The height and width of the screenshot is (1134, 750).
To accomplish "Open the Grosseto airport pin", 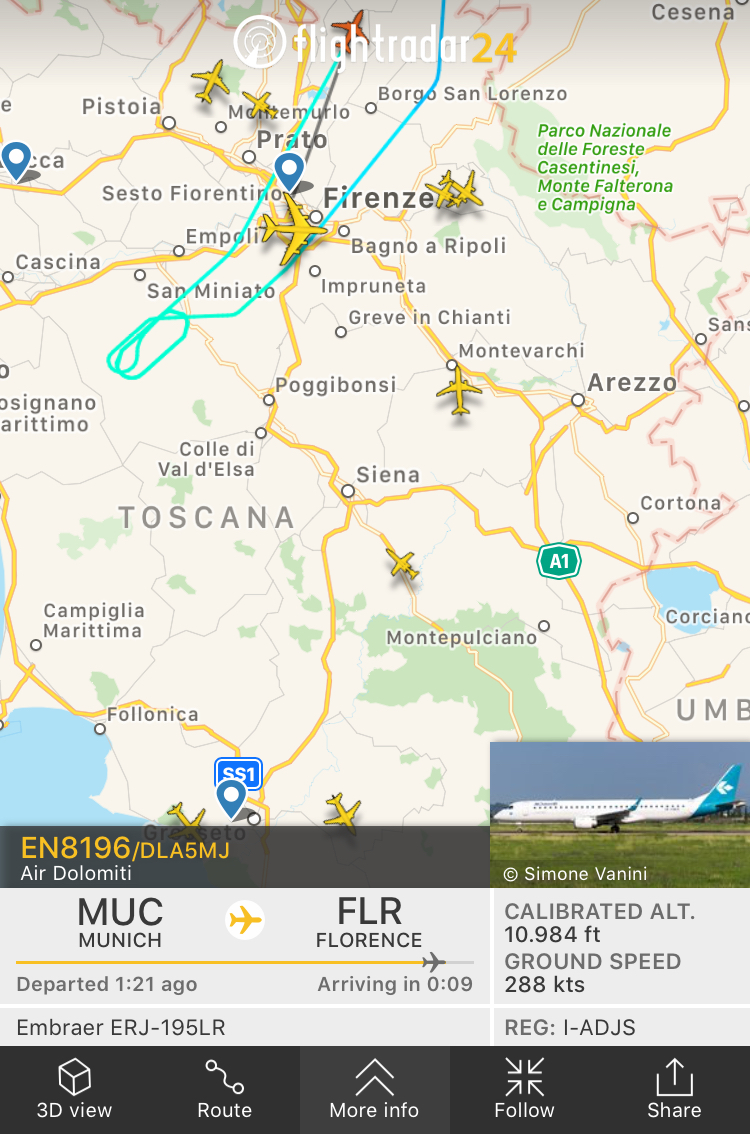I will (x=232, y=798).
